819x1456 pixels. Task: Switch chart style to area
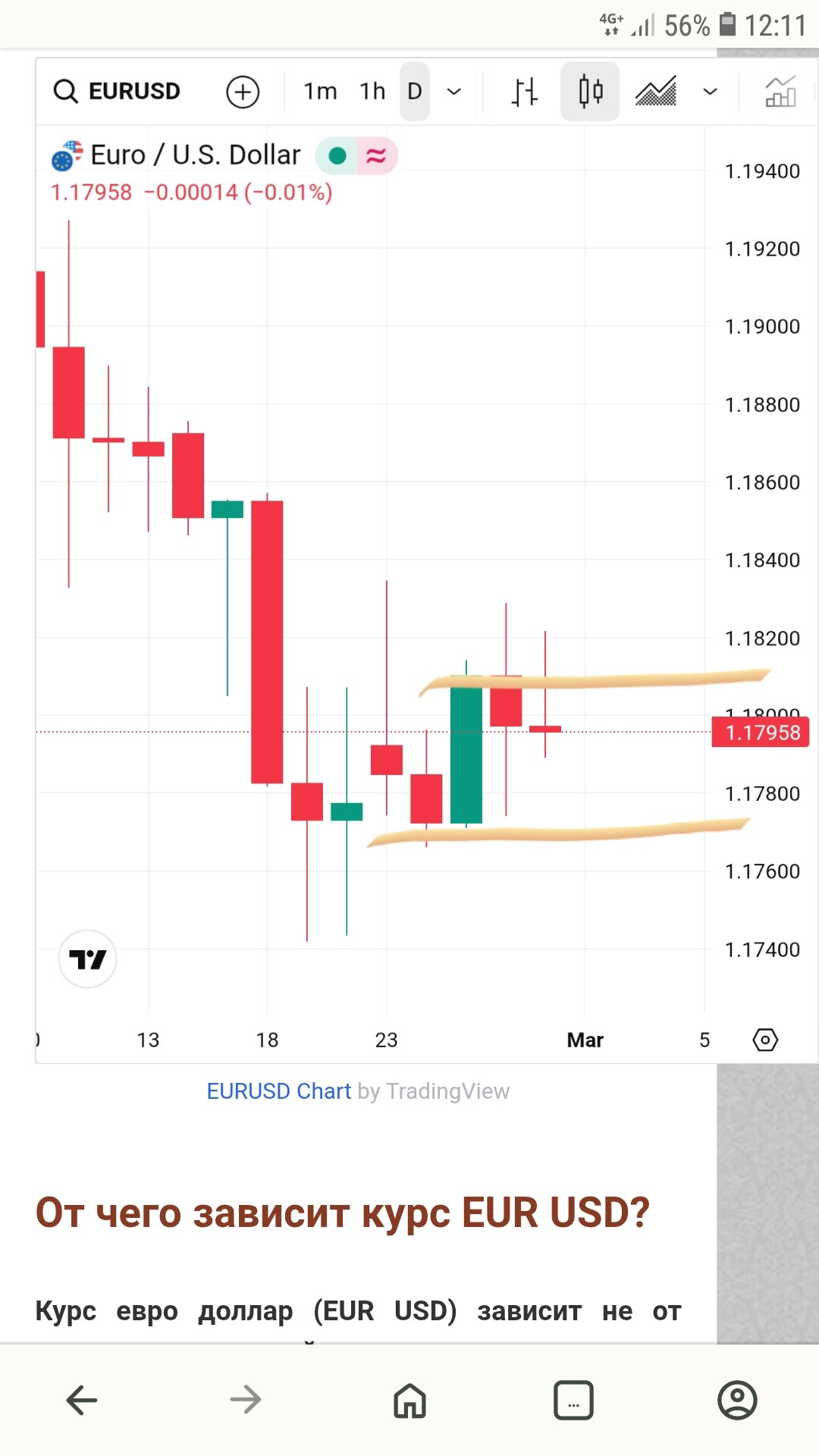coord(656,92)
